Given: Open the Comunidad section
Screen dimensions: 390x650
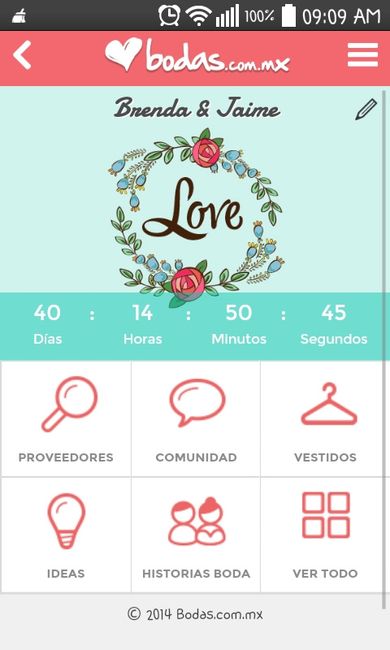Looking at the screenshot, I should 196,419.
